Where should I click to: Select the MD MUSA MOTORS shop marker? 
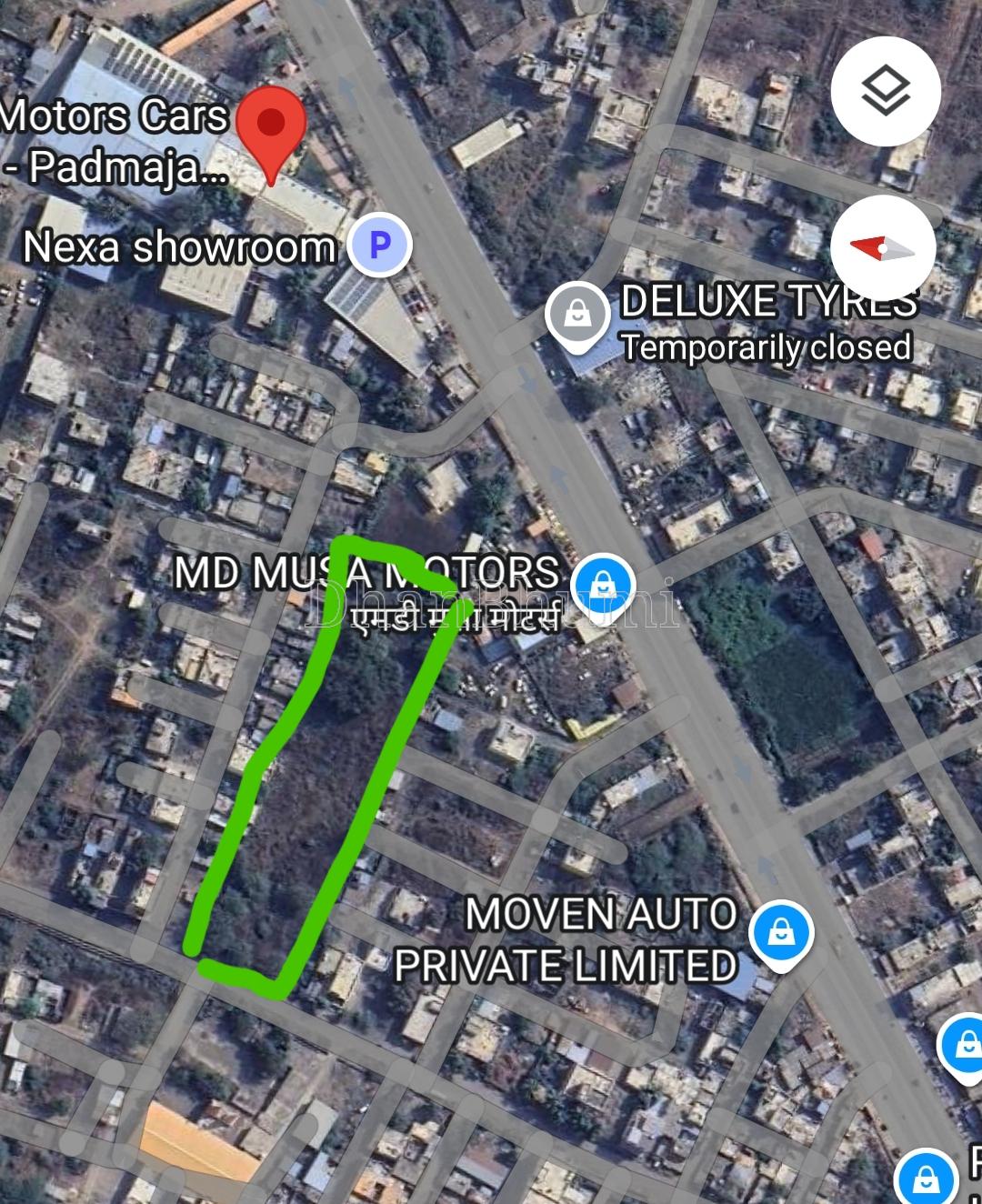[x=603, y=583]
